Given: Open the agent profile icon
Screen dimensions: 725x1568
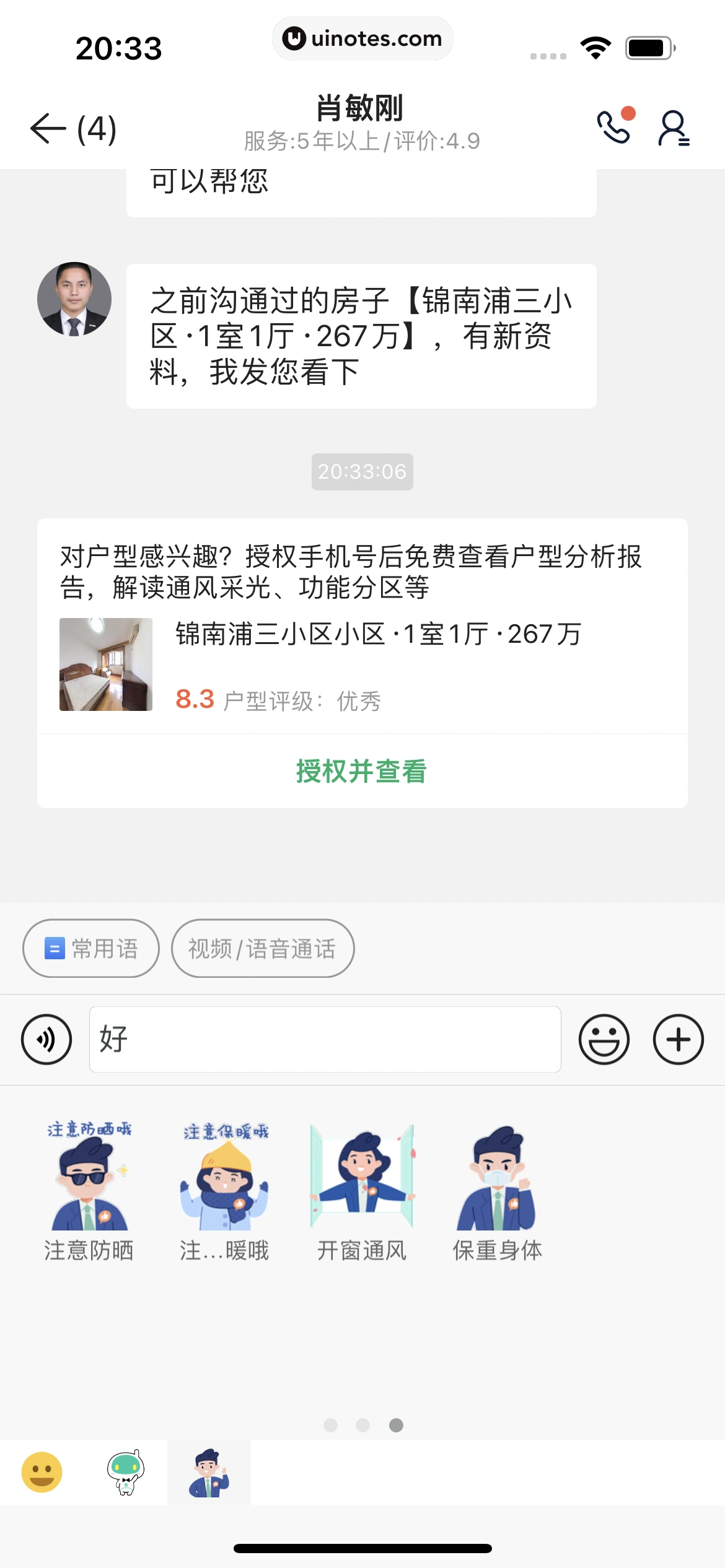Looking at the screenshot, I should [674, 128].
